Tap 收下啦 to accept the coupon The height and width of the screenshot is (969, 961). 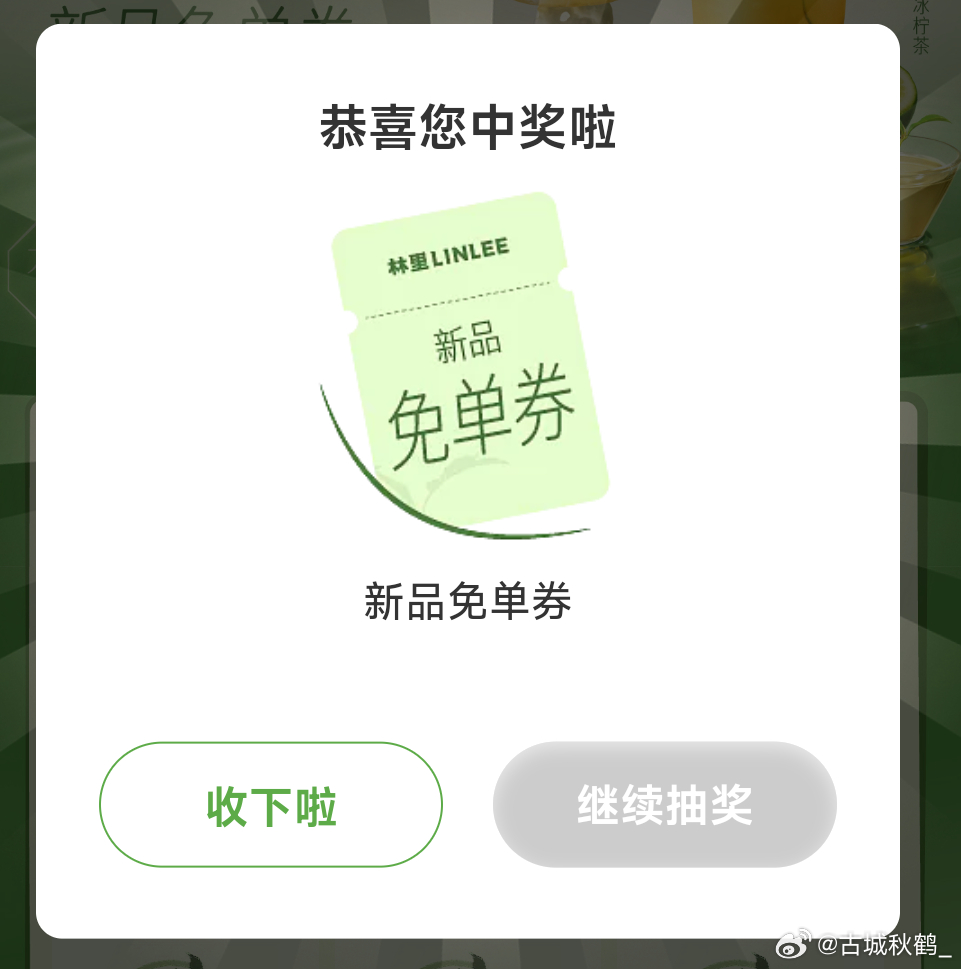pos(270,805)
